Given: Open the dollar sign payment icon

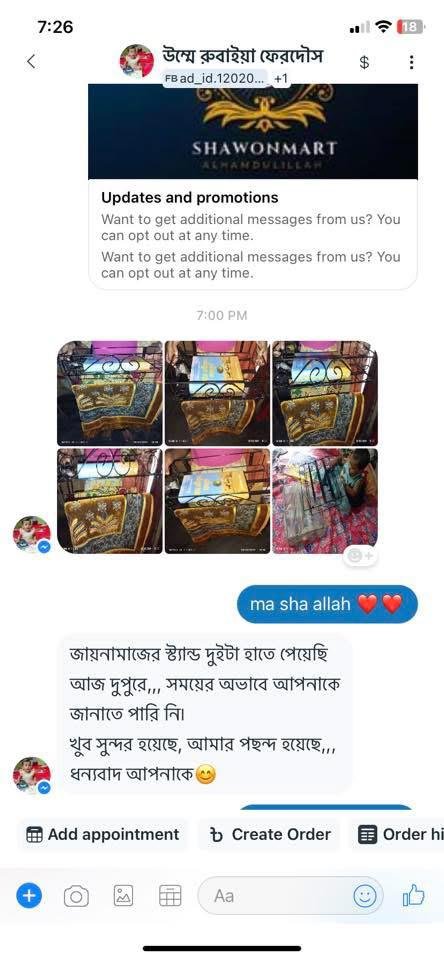Looking at the screenshot, I should coord(364,62).
